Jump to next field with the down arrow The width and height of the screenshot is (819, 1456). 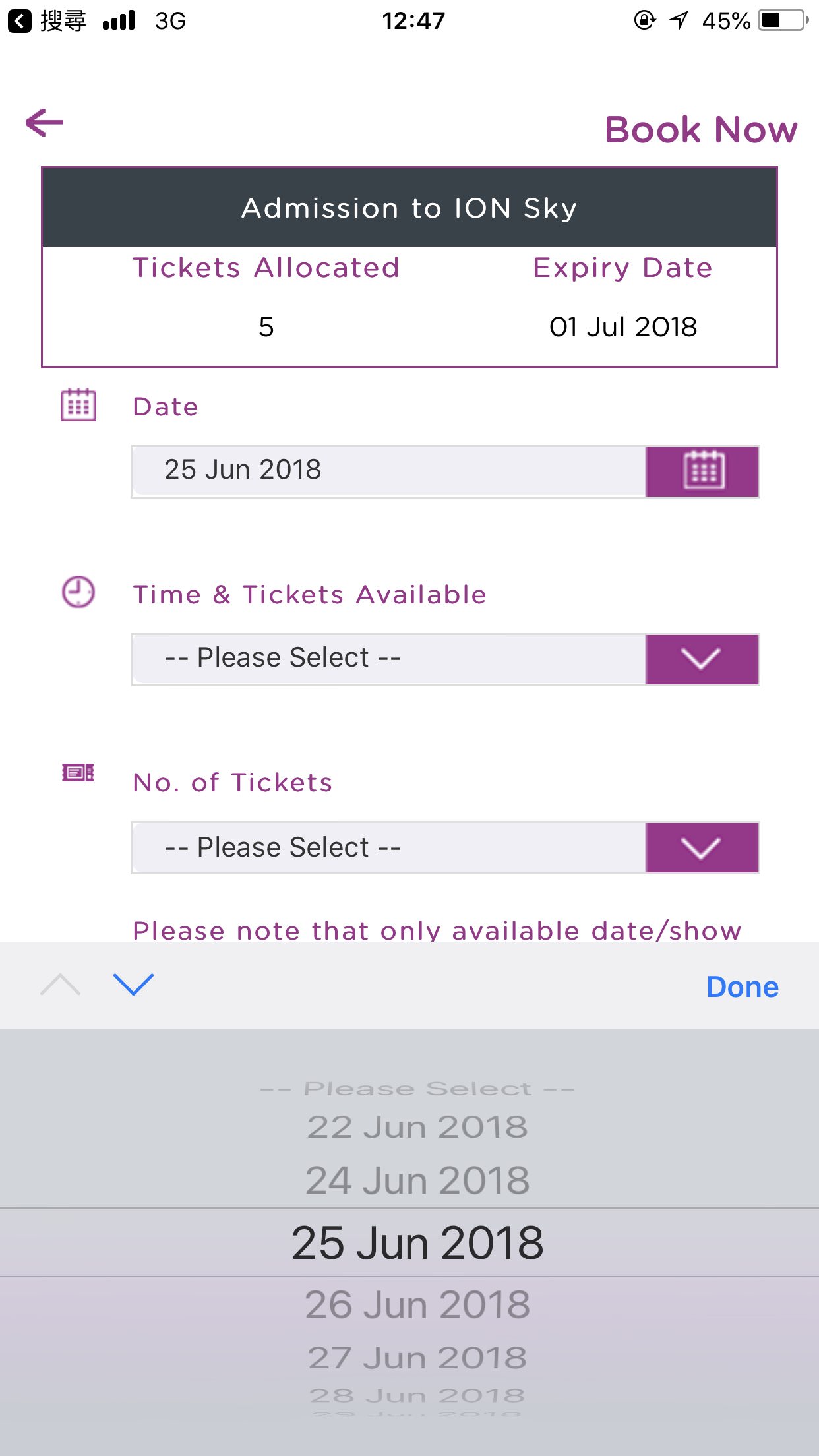pyautogui.click(x=133, y=985)
